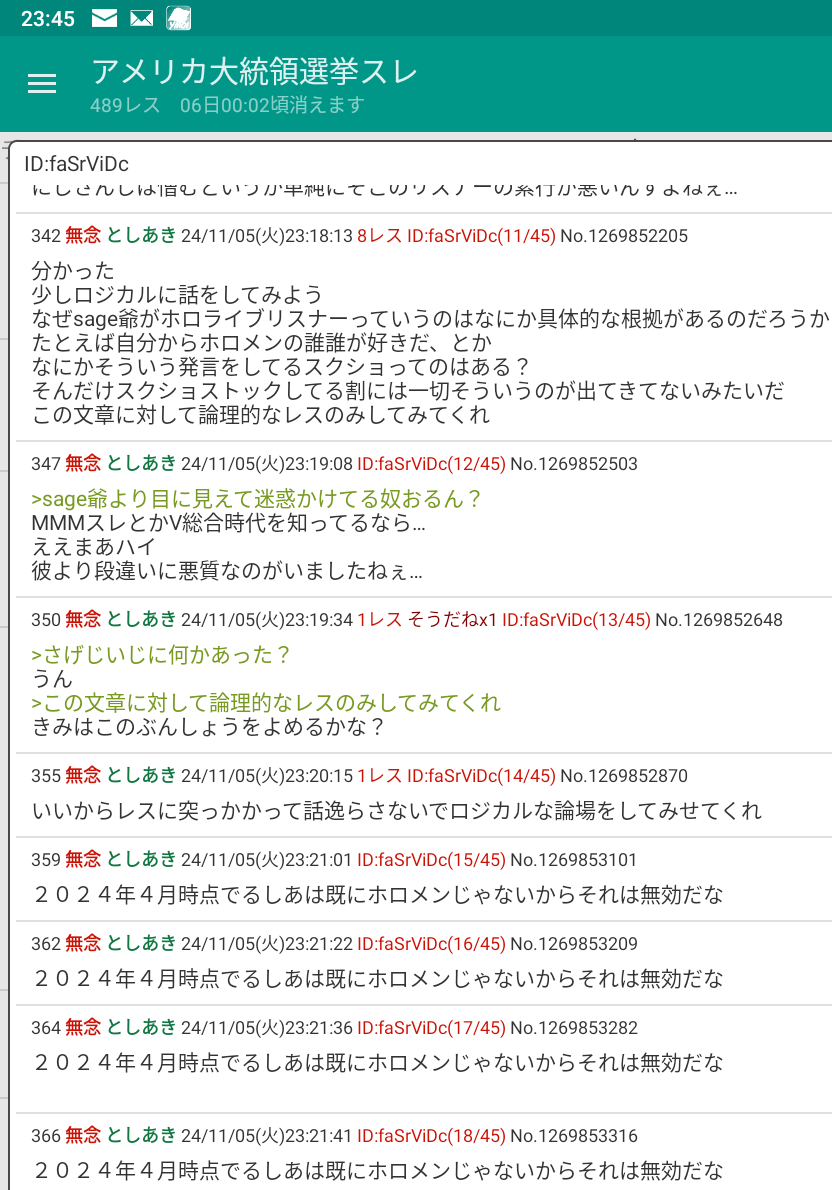Tap quote ">この文章に対して論理的なレスのみしてみてくれ"

click(x=266, y=703)
